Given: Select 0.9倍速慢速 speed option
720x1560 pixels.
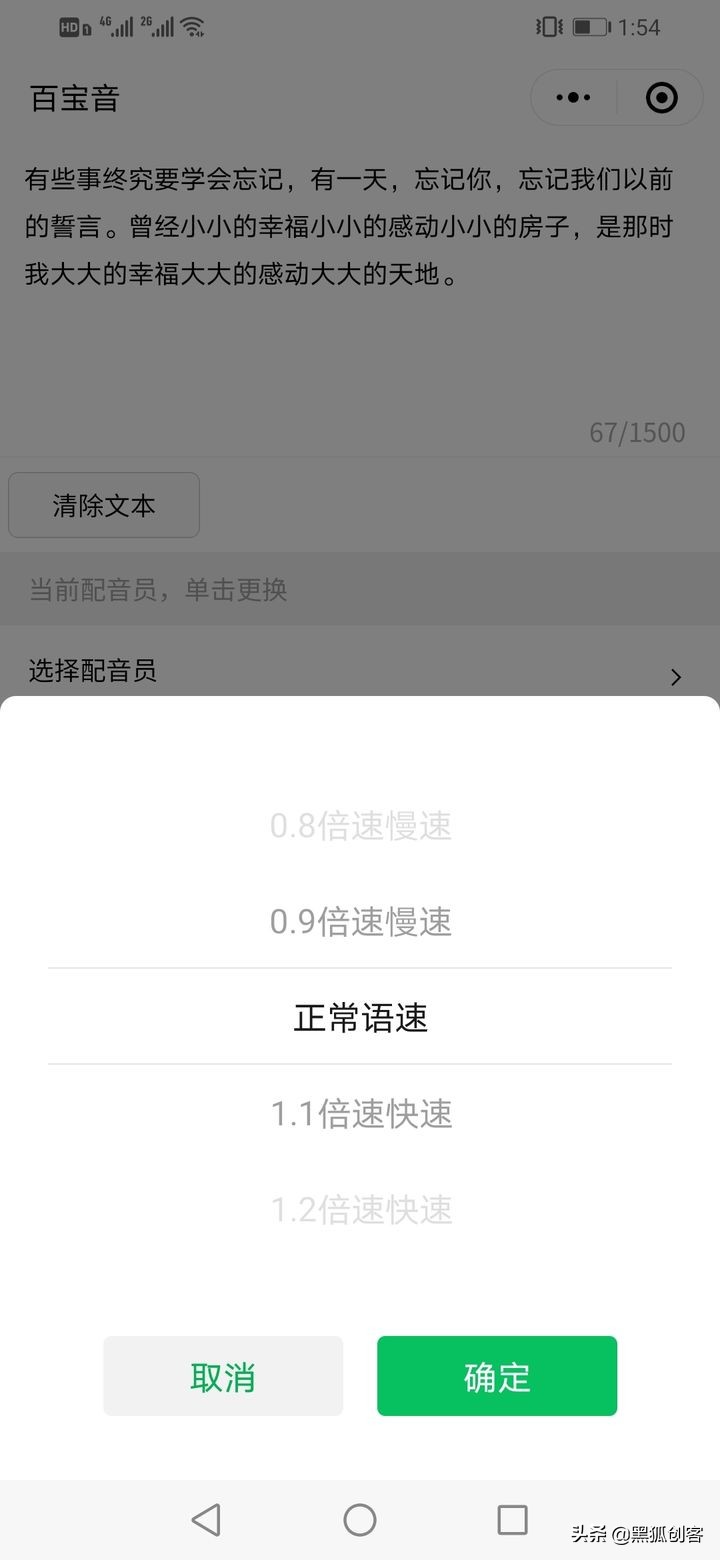Looking at the screenshot, I should point(360,922).
